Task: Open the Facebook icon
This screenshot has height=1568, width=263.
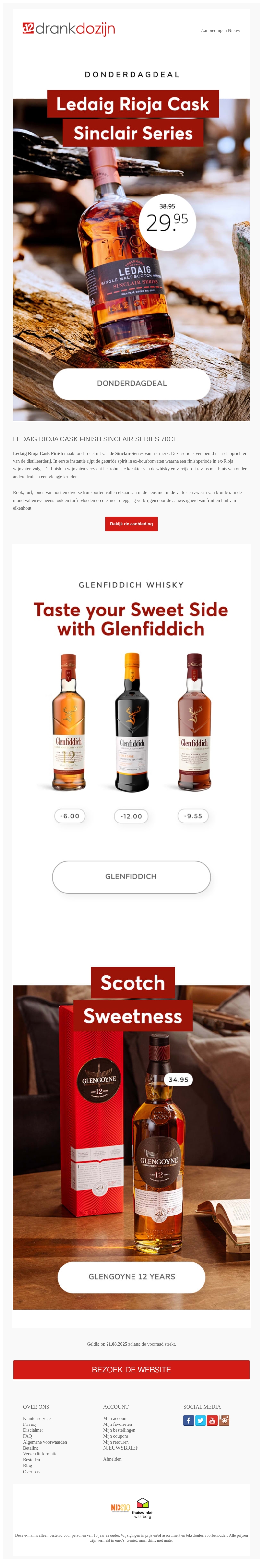Action: 189,1421
